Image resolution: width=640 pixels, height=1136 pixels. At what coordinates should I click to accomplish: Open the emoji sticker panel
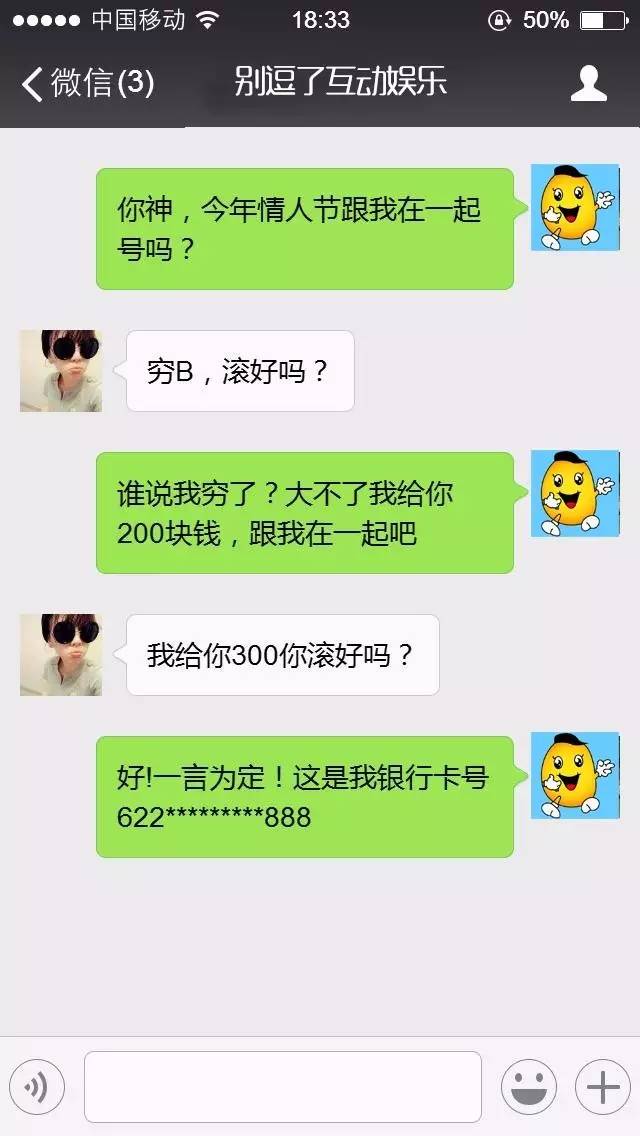(x=528, y=1086)
